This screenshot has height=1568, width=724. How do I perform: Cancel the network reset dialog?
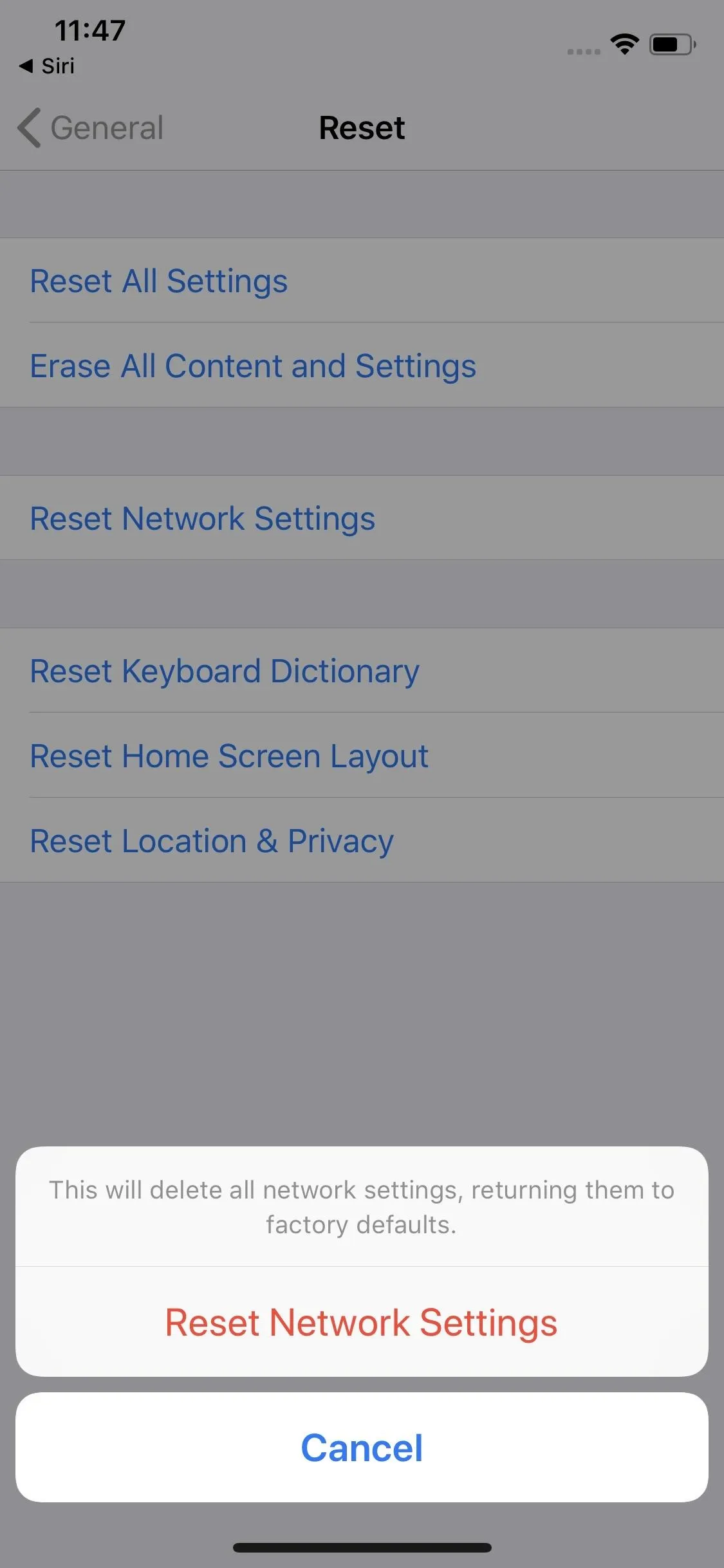(362, 1448)
